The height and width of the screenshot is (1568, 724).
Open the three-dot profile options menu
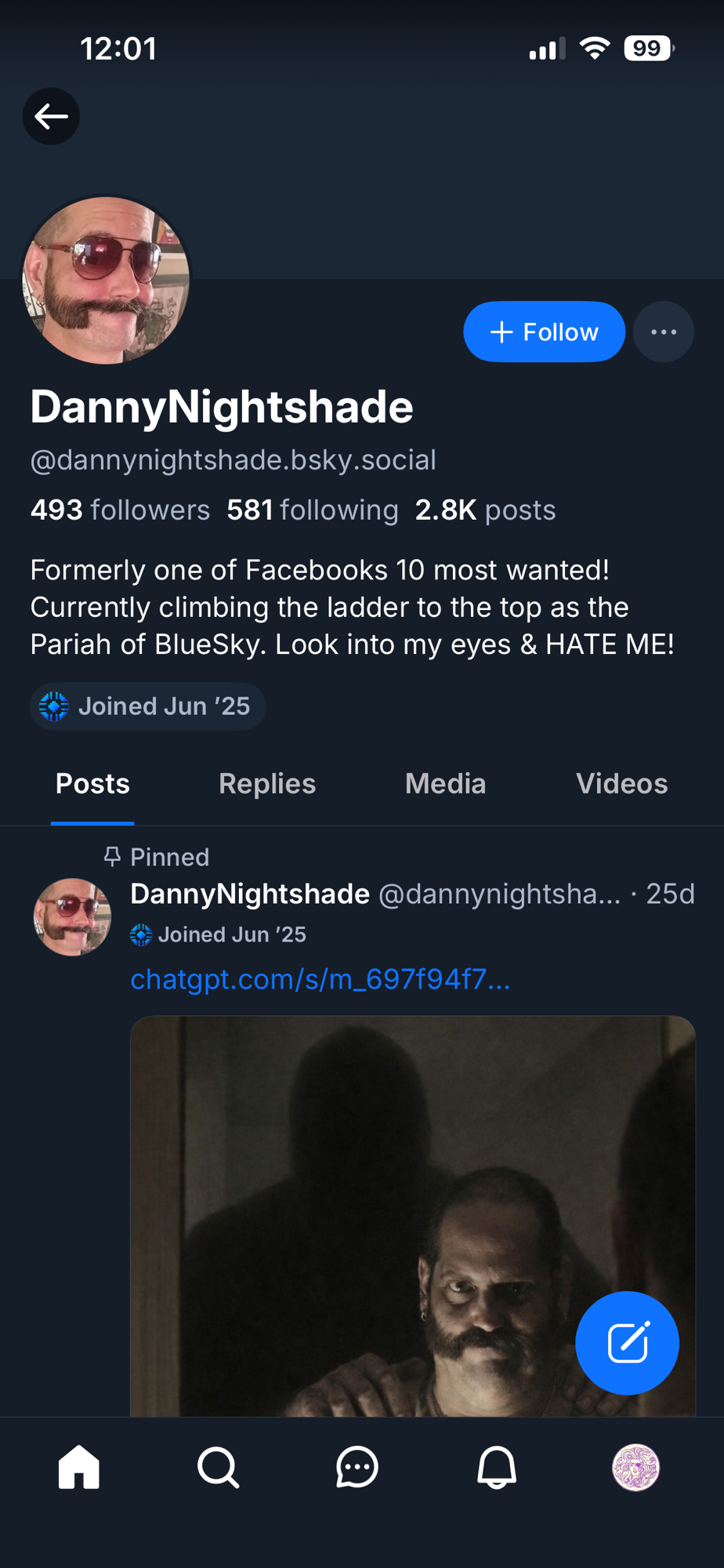(663, 332)
